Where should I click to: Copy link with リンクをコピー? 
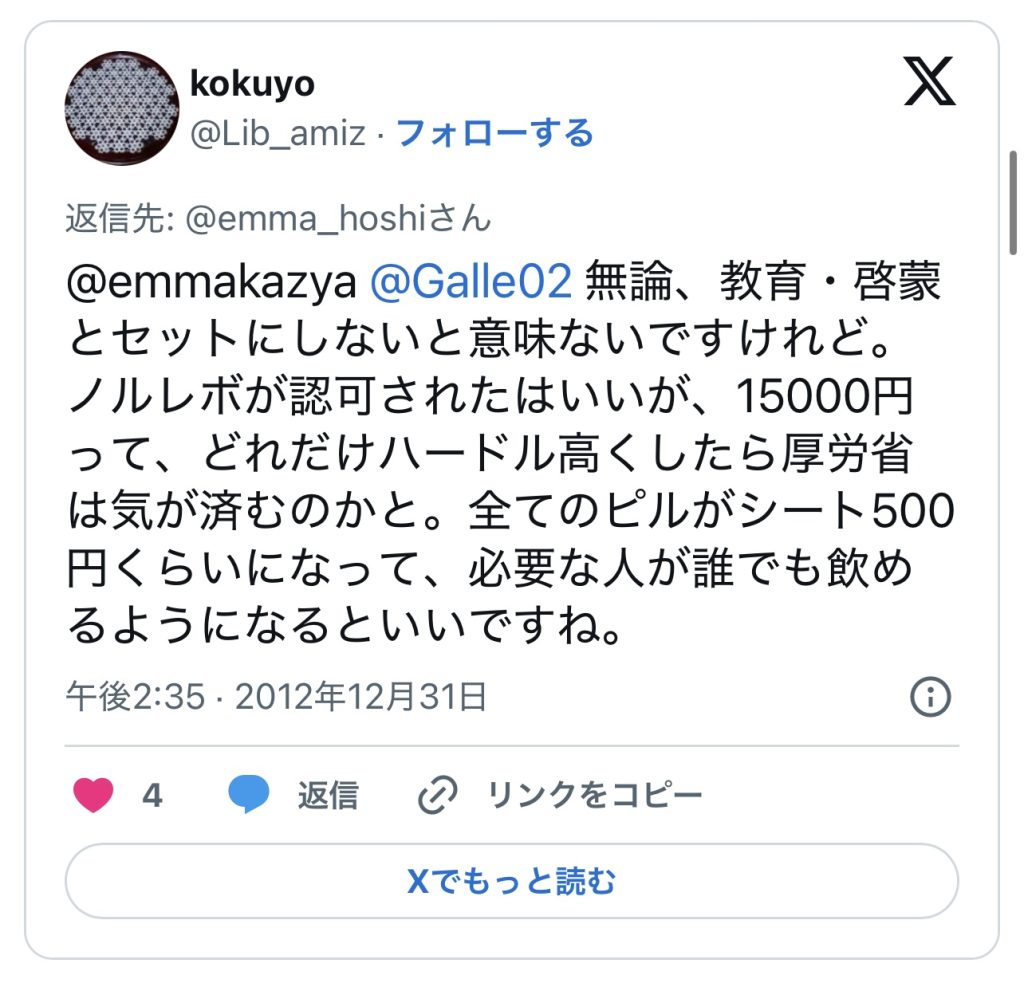click(x=560, y=796)
